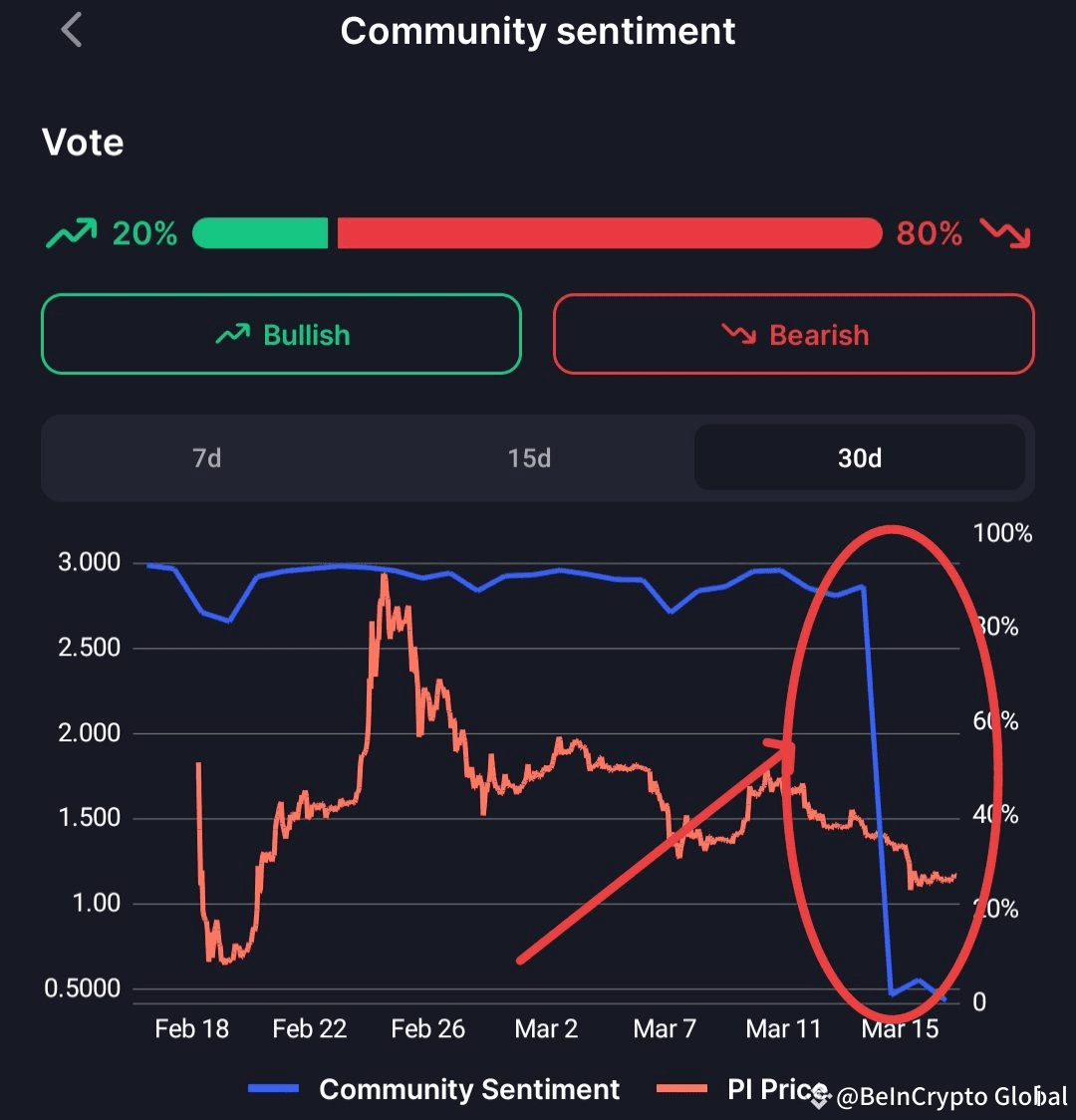Click the sentiment vote progress bar

click(x=538, y=233)
